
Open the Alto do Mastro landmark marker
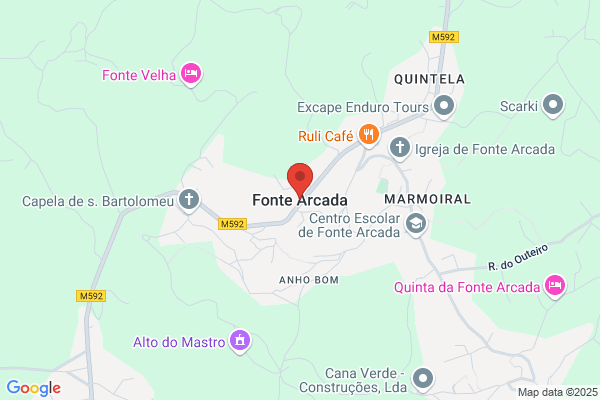[x=240, y=341]
